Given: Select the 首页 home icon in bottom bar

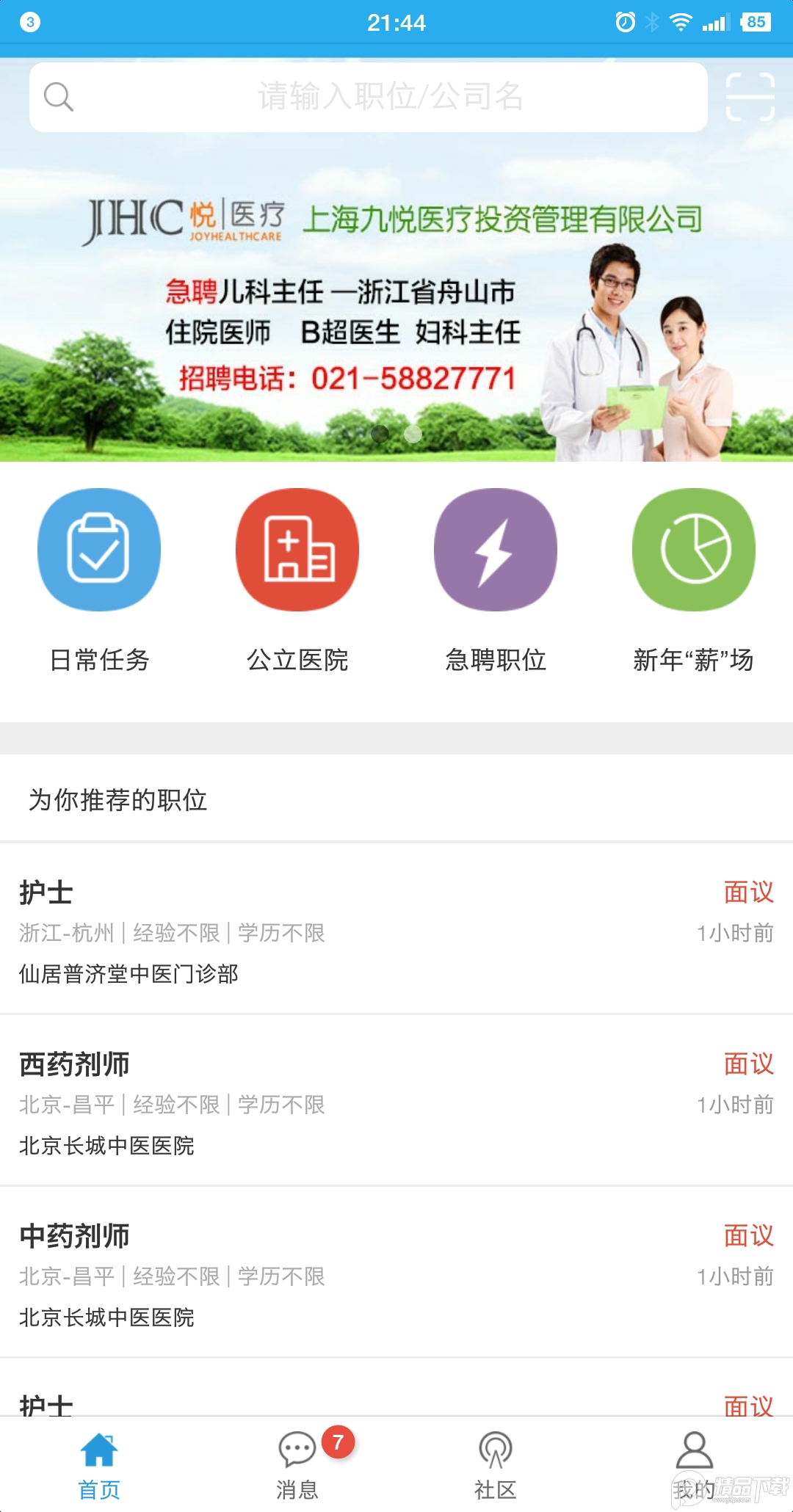Looking at the screenshot, I should pyautogui.click(x=98, y=1458).
